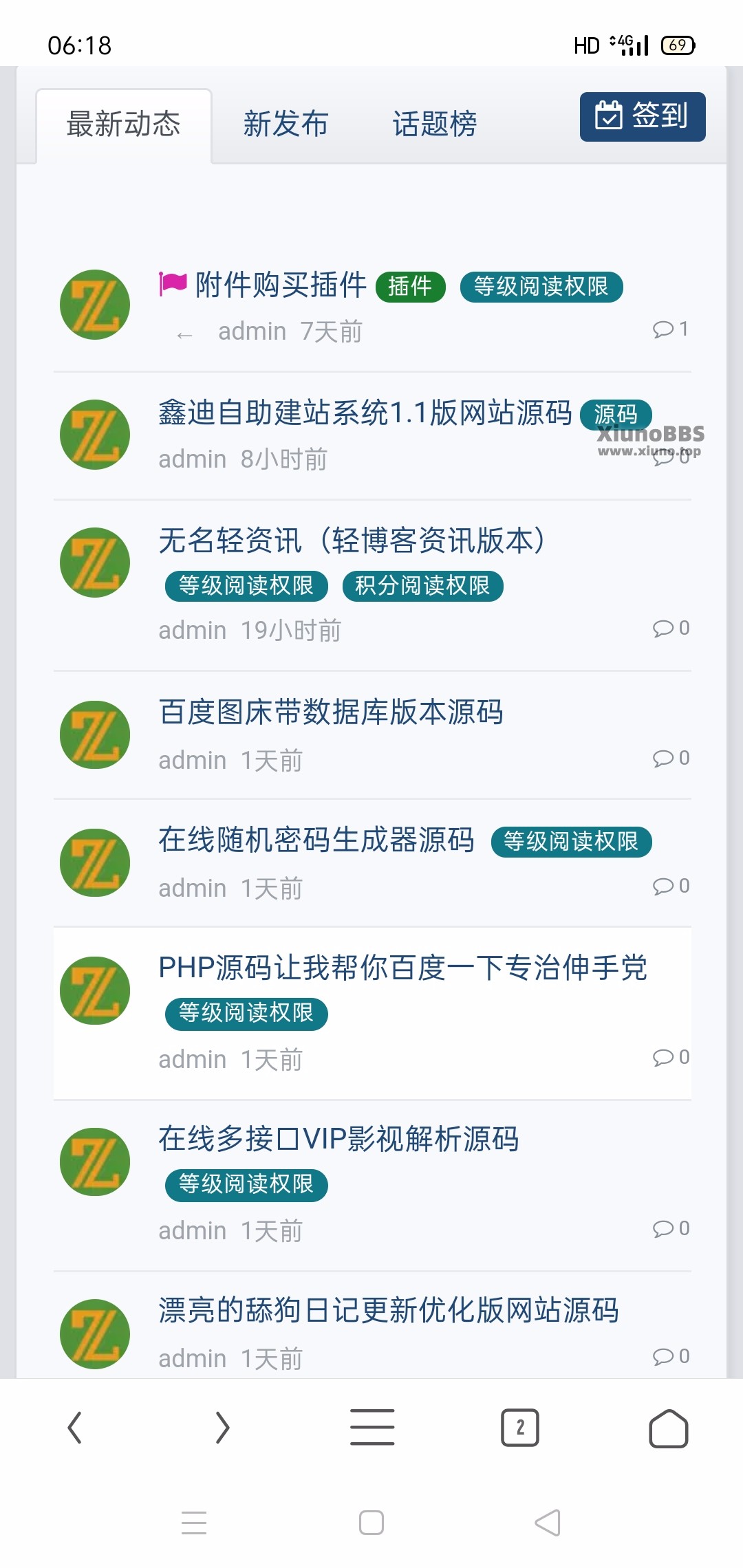Tap the 源码 tag beside 鑫迪自助建站系统
Viewport: 743px width, 1568px height.
616,414
